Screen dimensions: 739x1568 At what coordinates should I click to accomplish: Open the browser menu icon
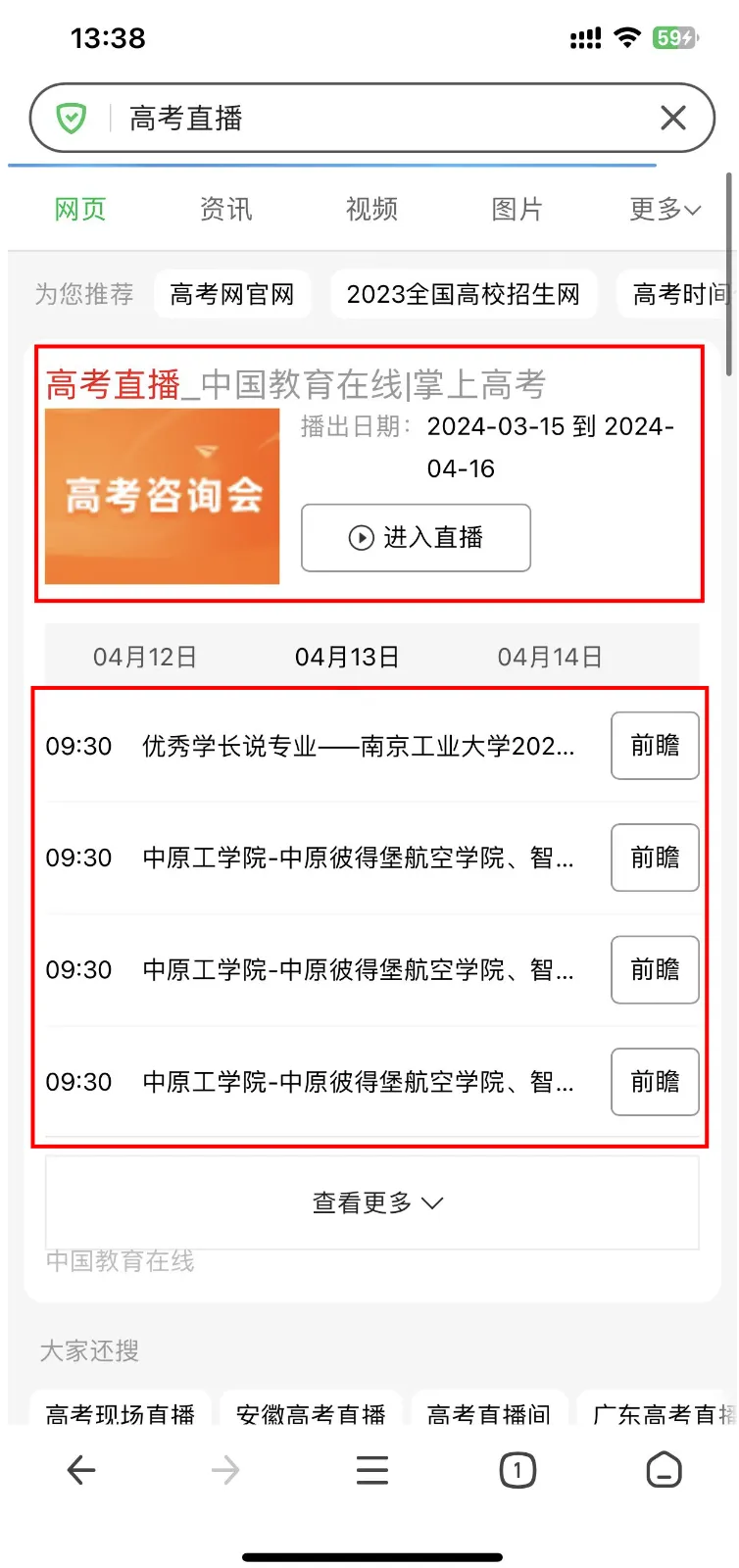coord(372,1470)
